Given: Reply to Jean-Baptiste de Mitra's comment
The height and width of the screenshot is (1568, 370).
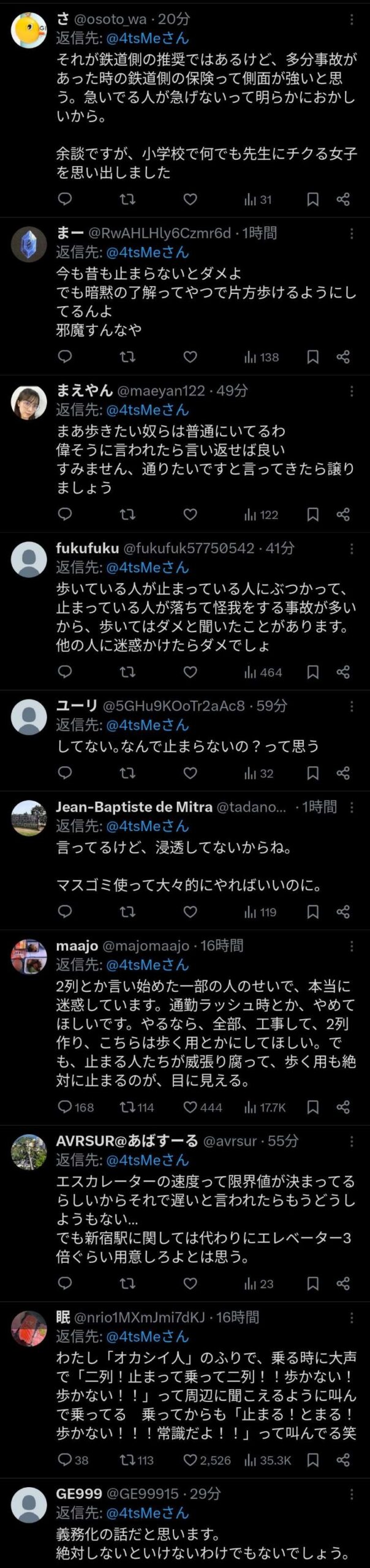Looking at the screenshot, I should [x=65, y=911].
